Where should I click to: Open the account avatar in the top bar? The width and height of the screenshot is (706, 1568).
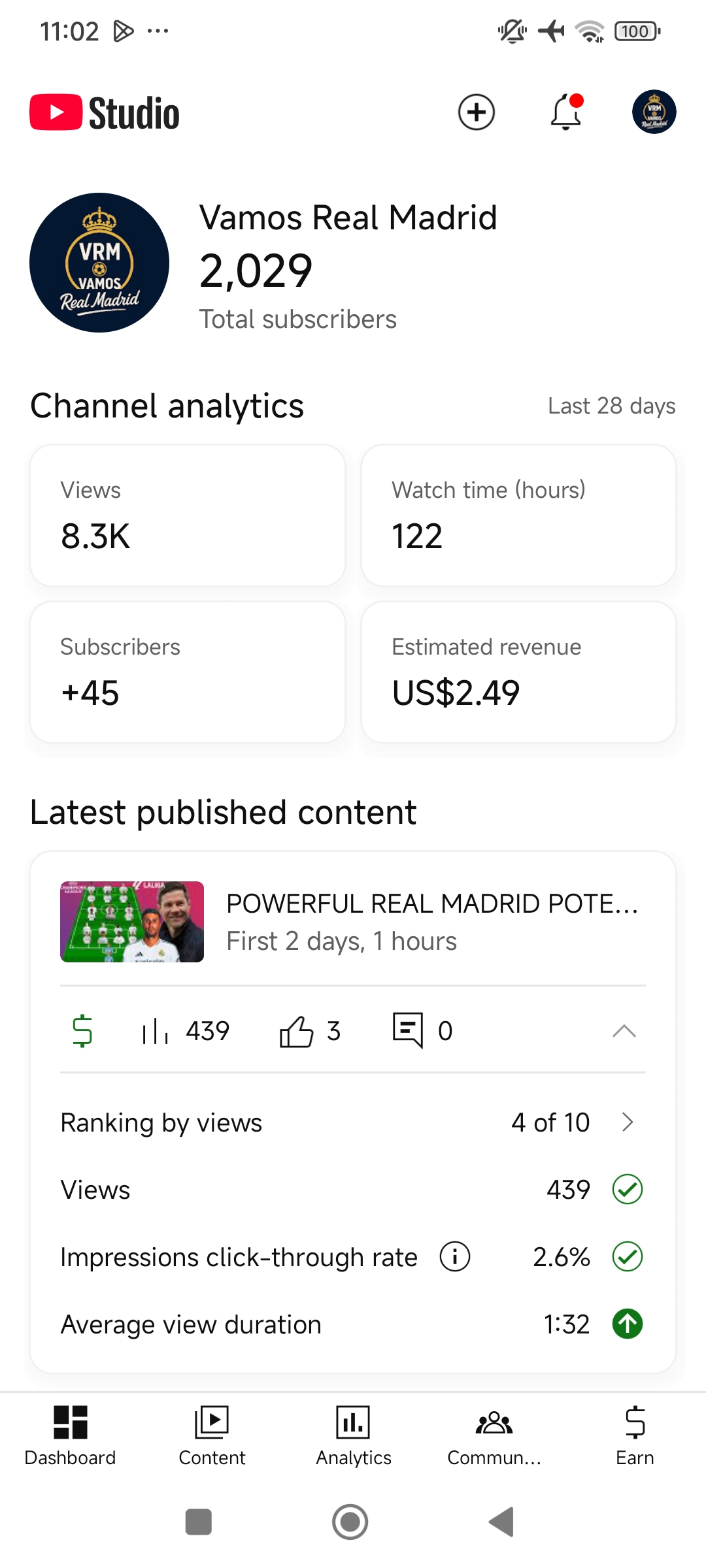pyautogui.click(x=654, y=112)
